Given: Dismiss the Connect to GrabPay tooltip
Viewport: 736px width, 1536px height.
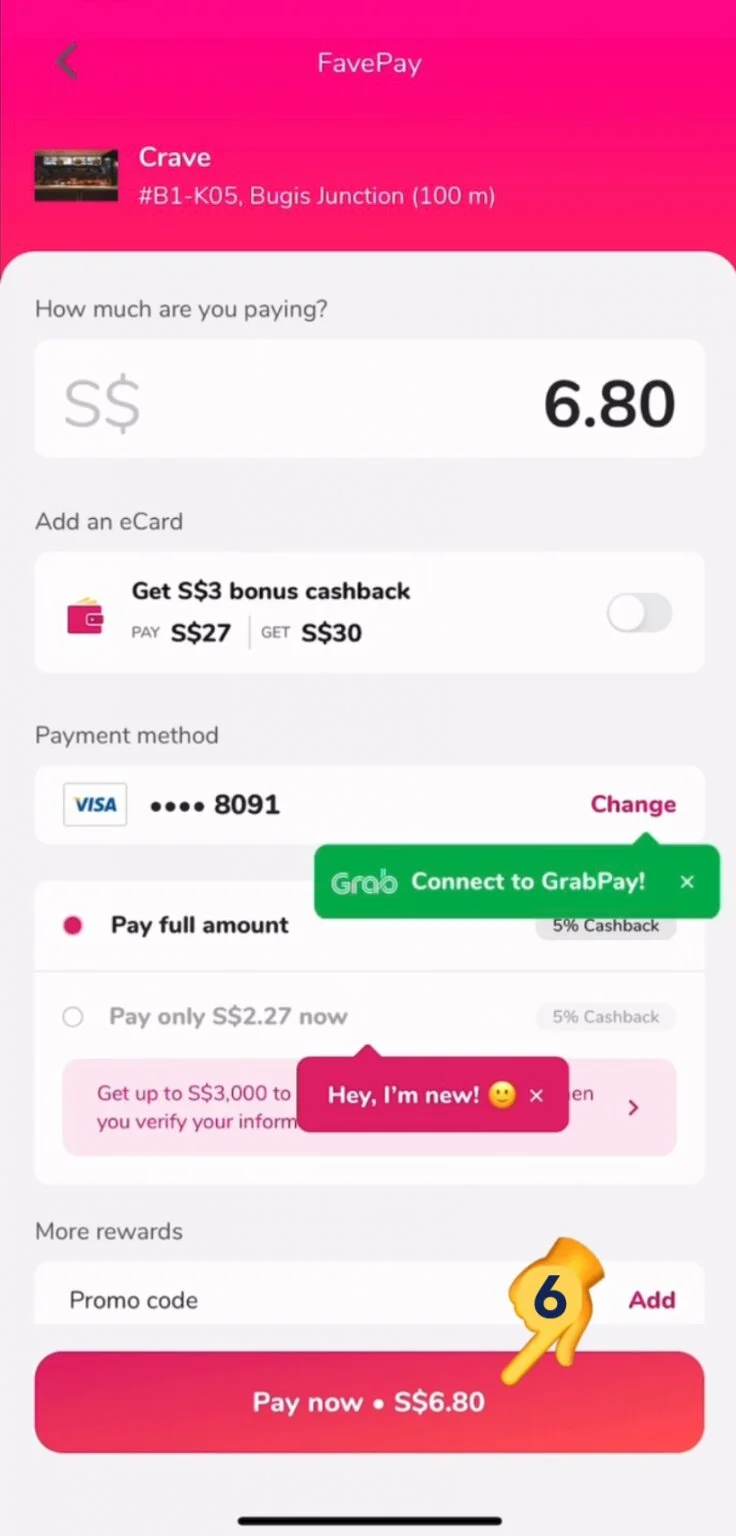Looking at the screenshot, I should (x=686, y=882).
